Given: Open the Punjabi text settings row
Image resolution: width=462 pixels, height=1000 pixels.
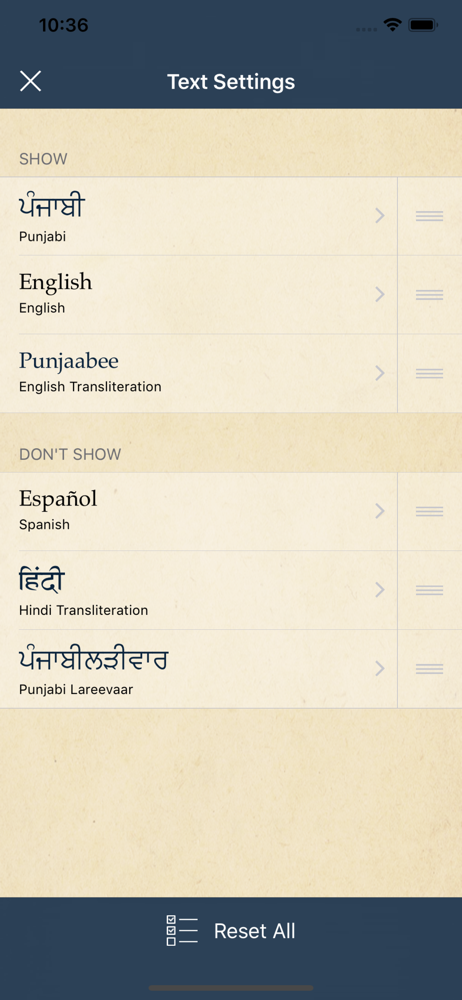Looking at the screenshot, I should pyautogui.click(x=198, y=216).
